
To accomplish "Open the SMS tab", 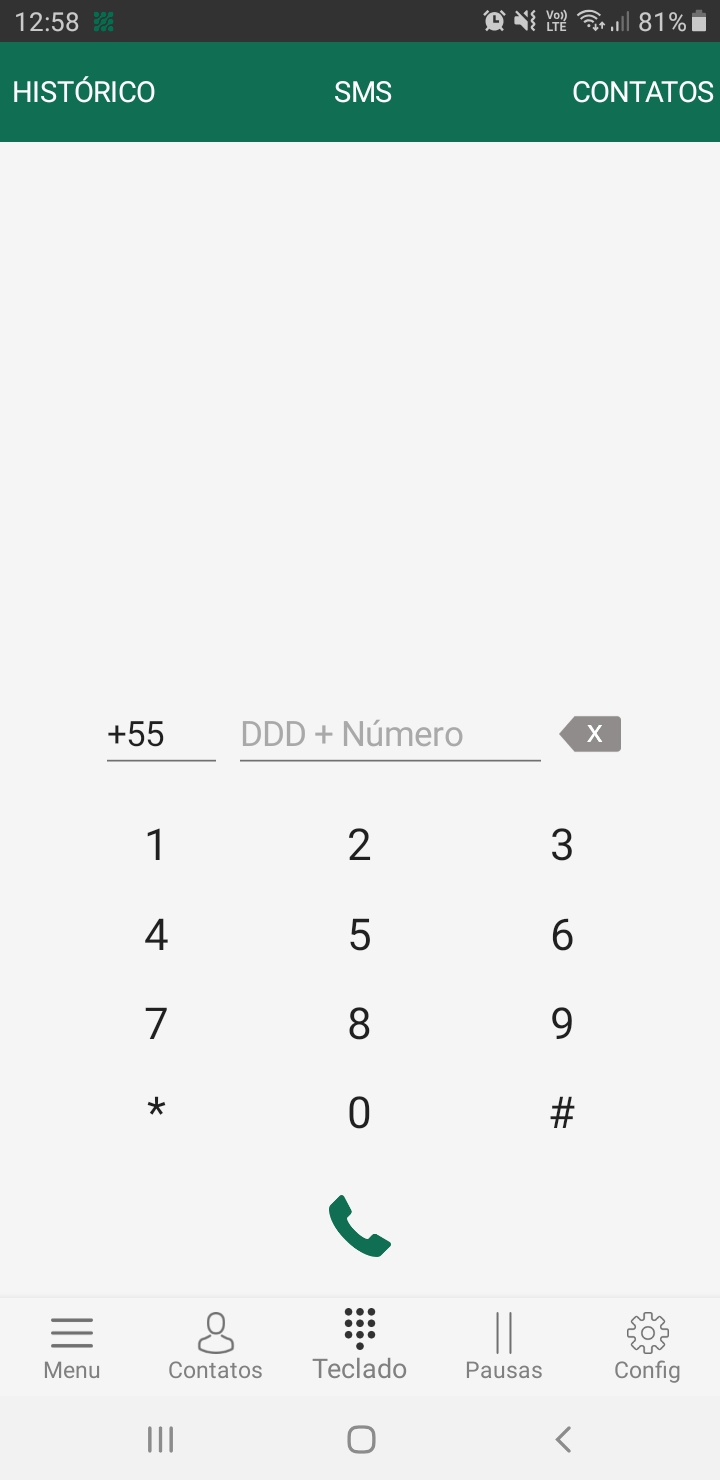I will coord(361,91).
